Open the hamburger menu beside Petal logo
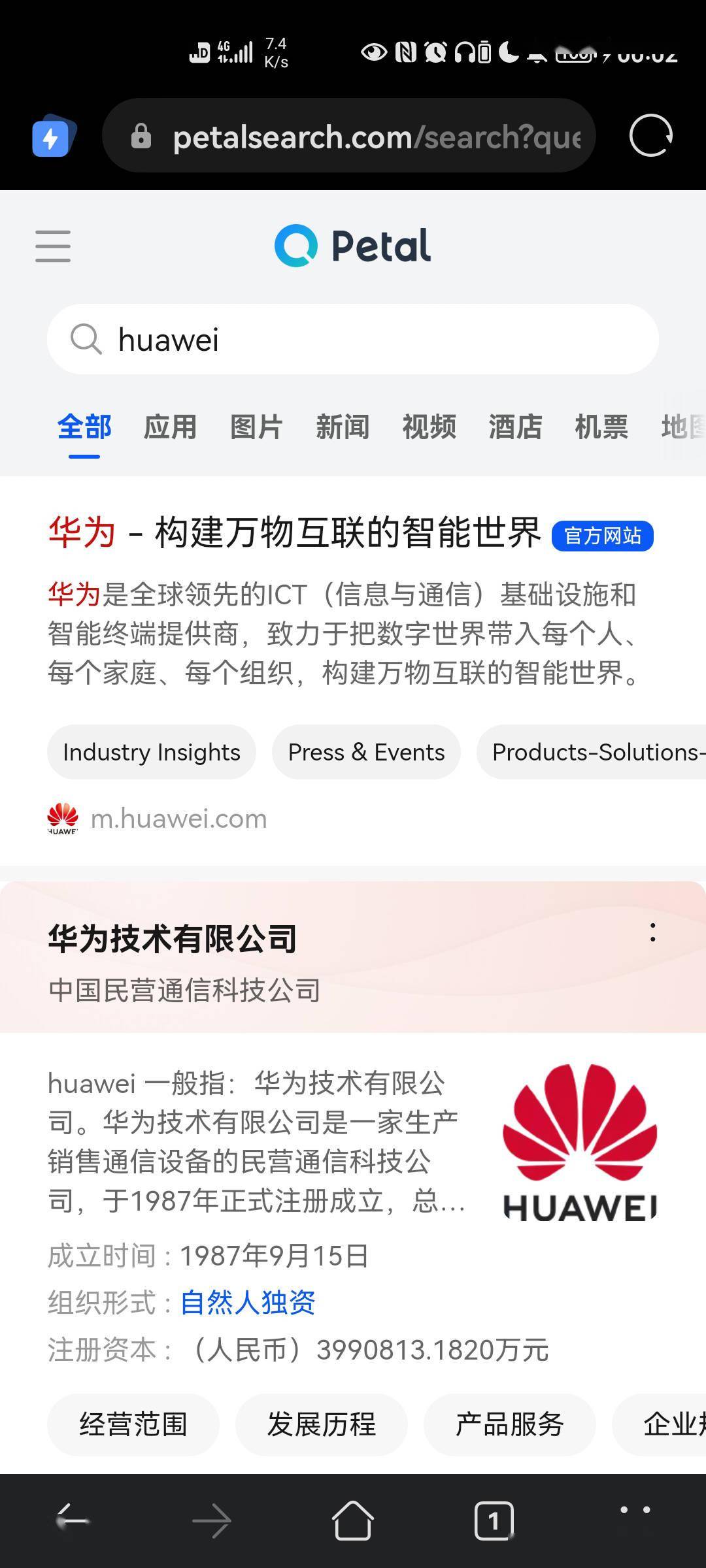This screenshot has width=706, height=1568. pyautogui.click(x=52, y=246)
